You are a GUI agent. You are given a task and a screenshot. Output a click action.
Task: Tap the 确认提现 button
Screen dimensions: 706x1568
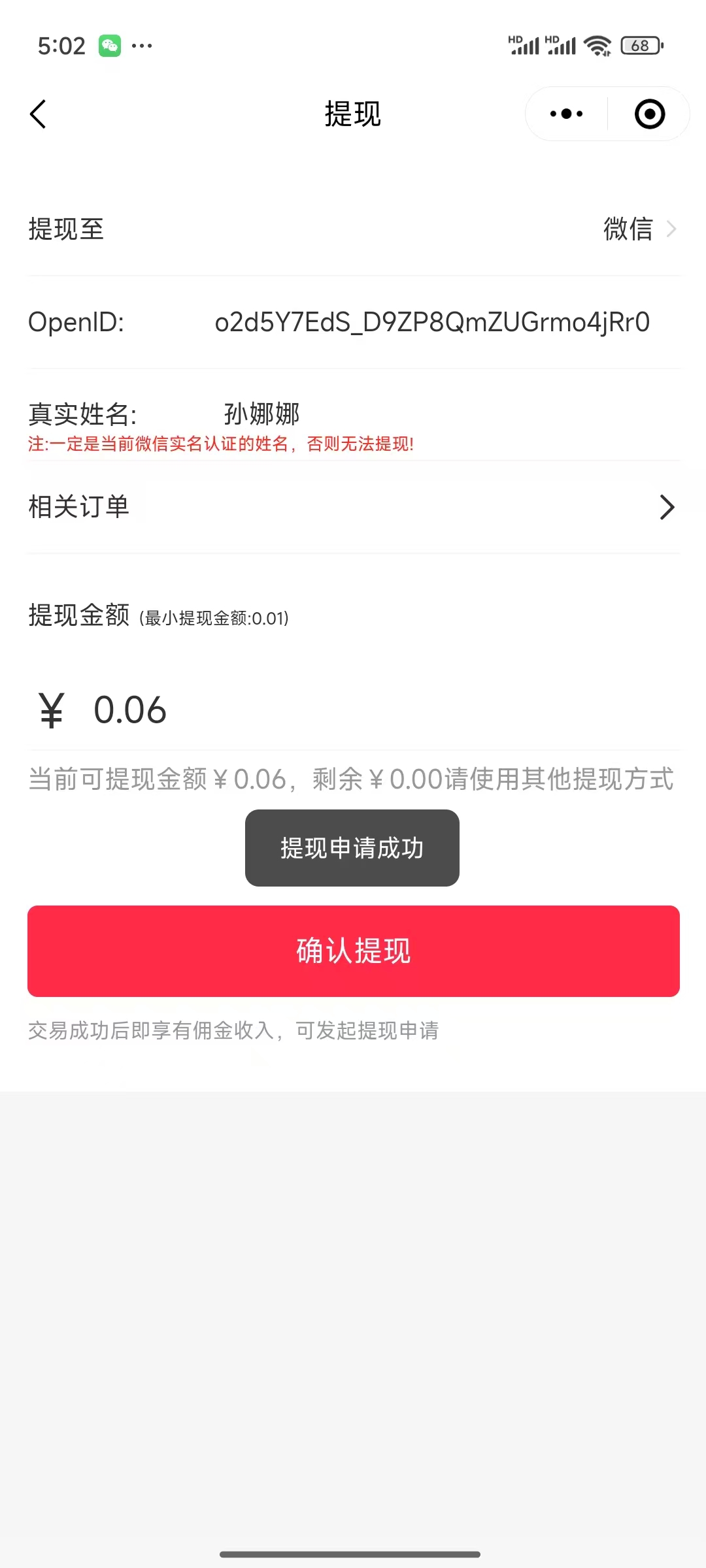(353, 951)
